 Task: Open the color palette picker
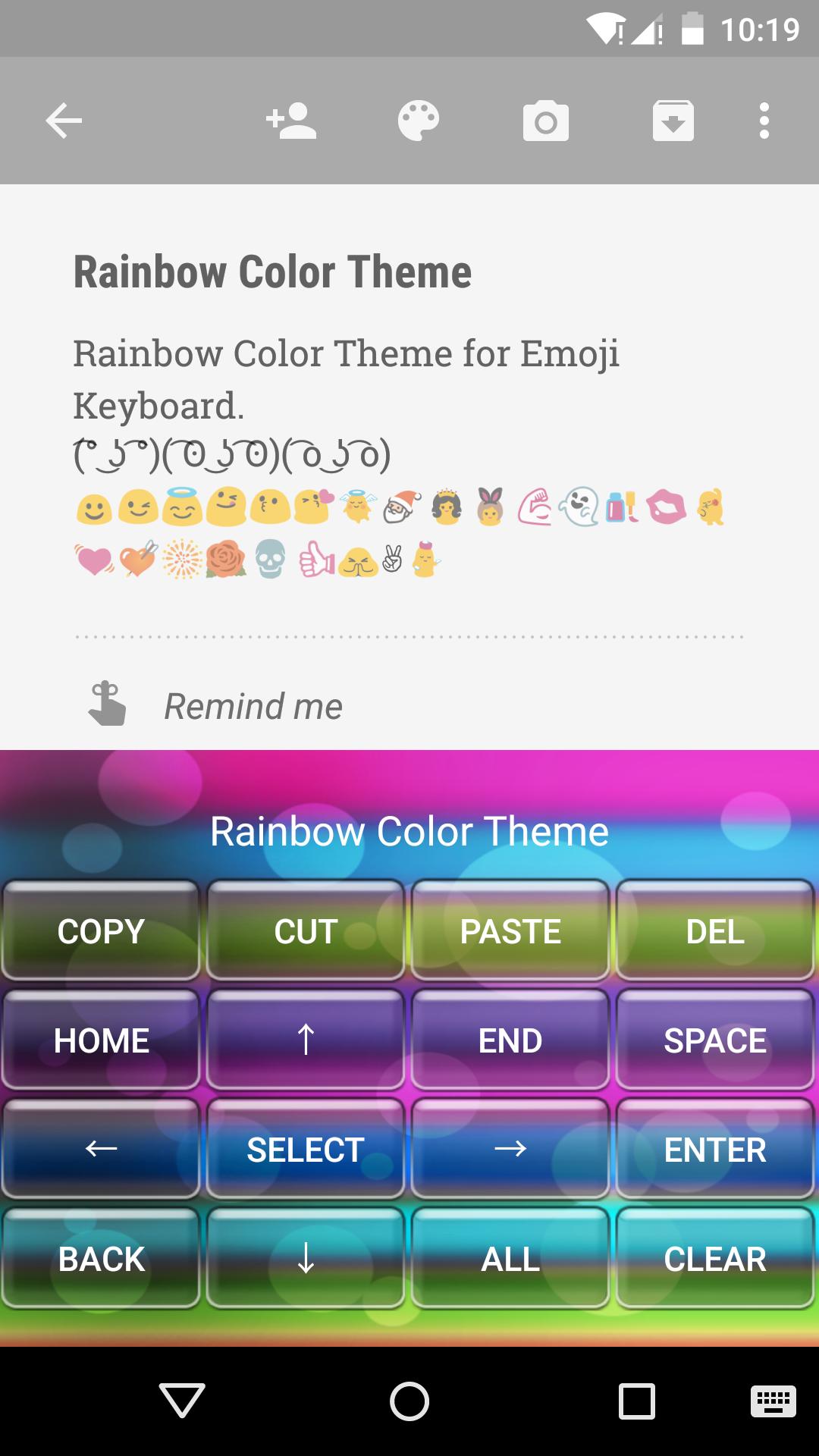[x=419, y=121]
